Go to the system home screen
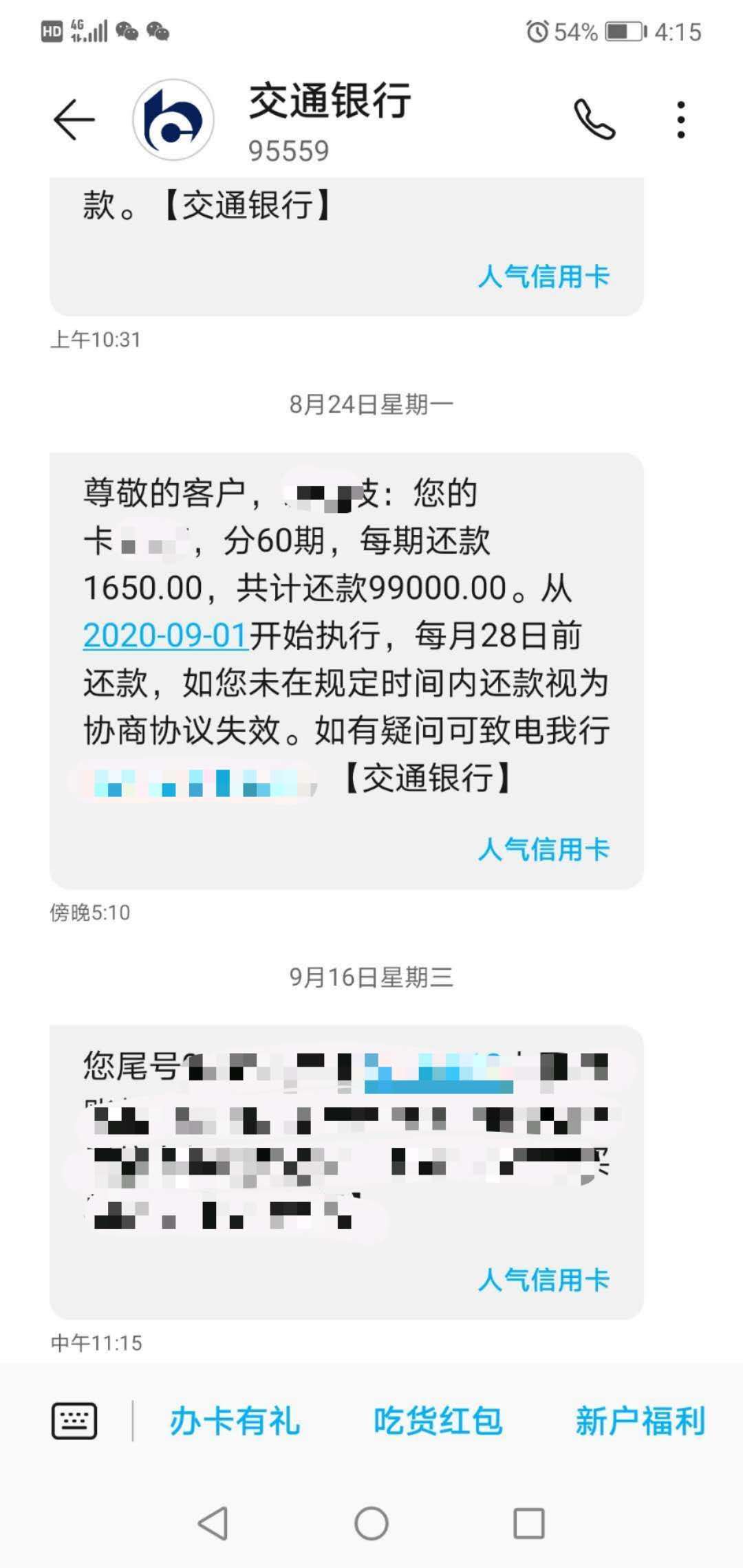743x1568 pixels. pyautogui.click(x=371, y=1523)
